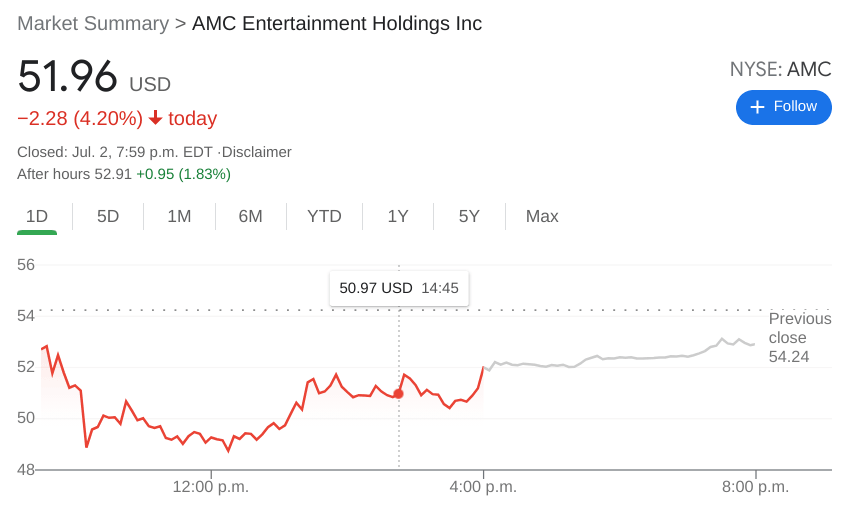Viewport: 867px width, 513px height.
Task: Switch to the 5D chart range
Action: click(x=108, y=216)
